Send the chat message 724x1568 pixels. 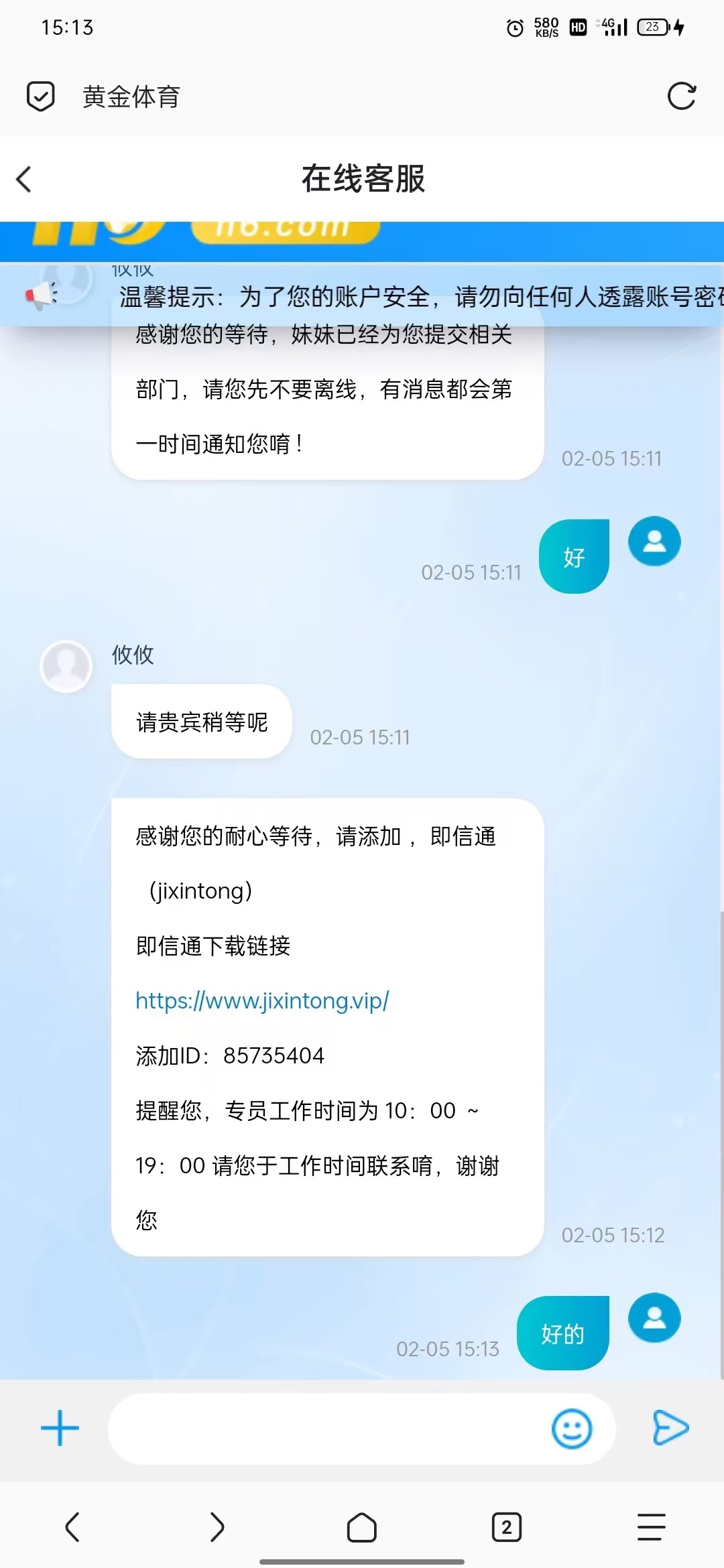tap(670, 1428)
